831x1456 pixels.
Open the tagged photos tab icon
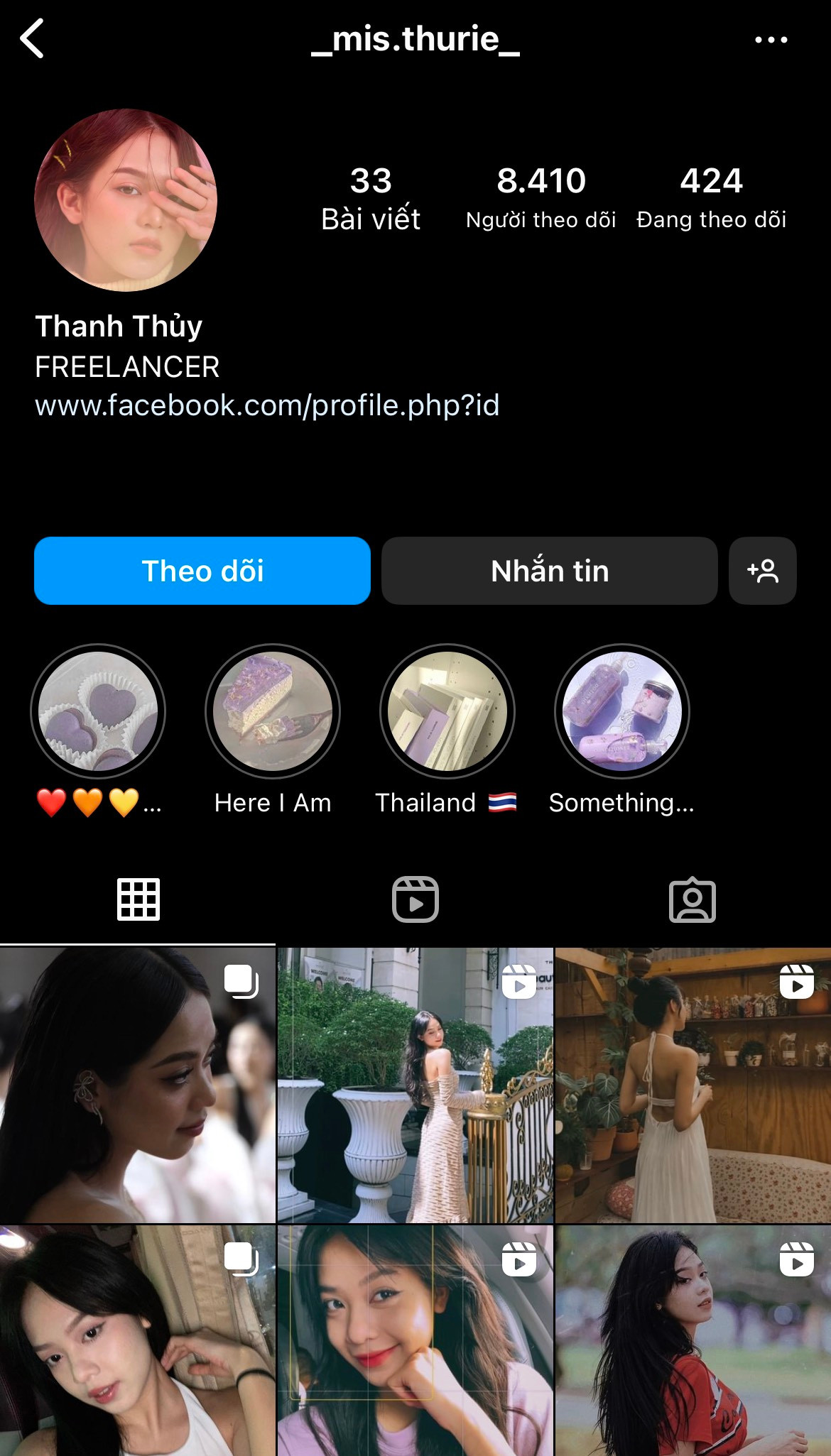click(692, 900)
